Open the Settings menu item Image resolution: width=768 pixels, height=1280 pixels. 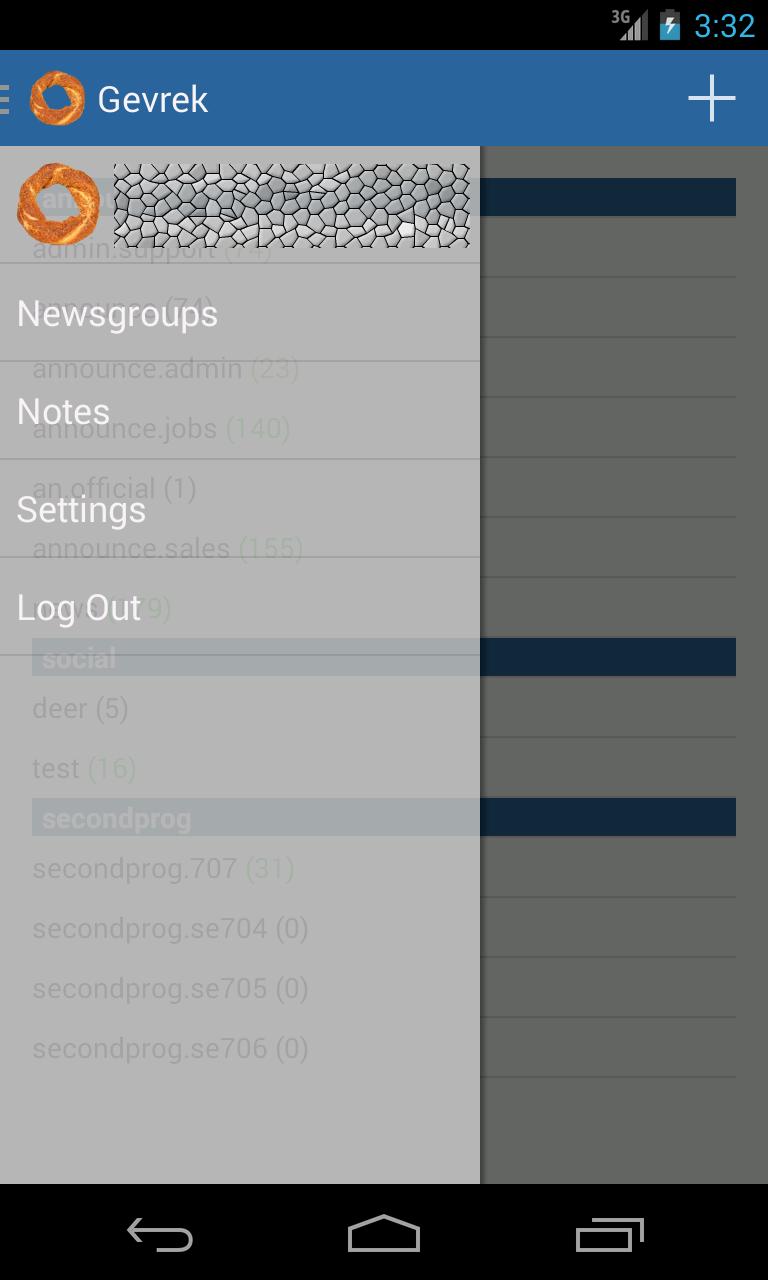coord(82,509)
